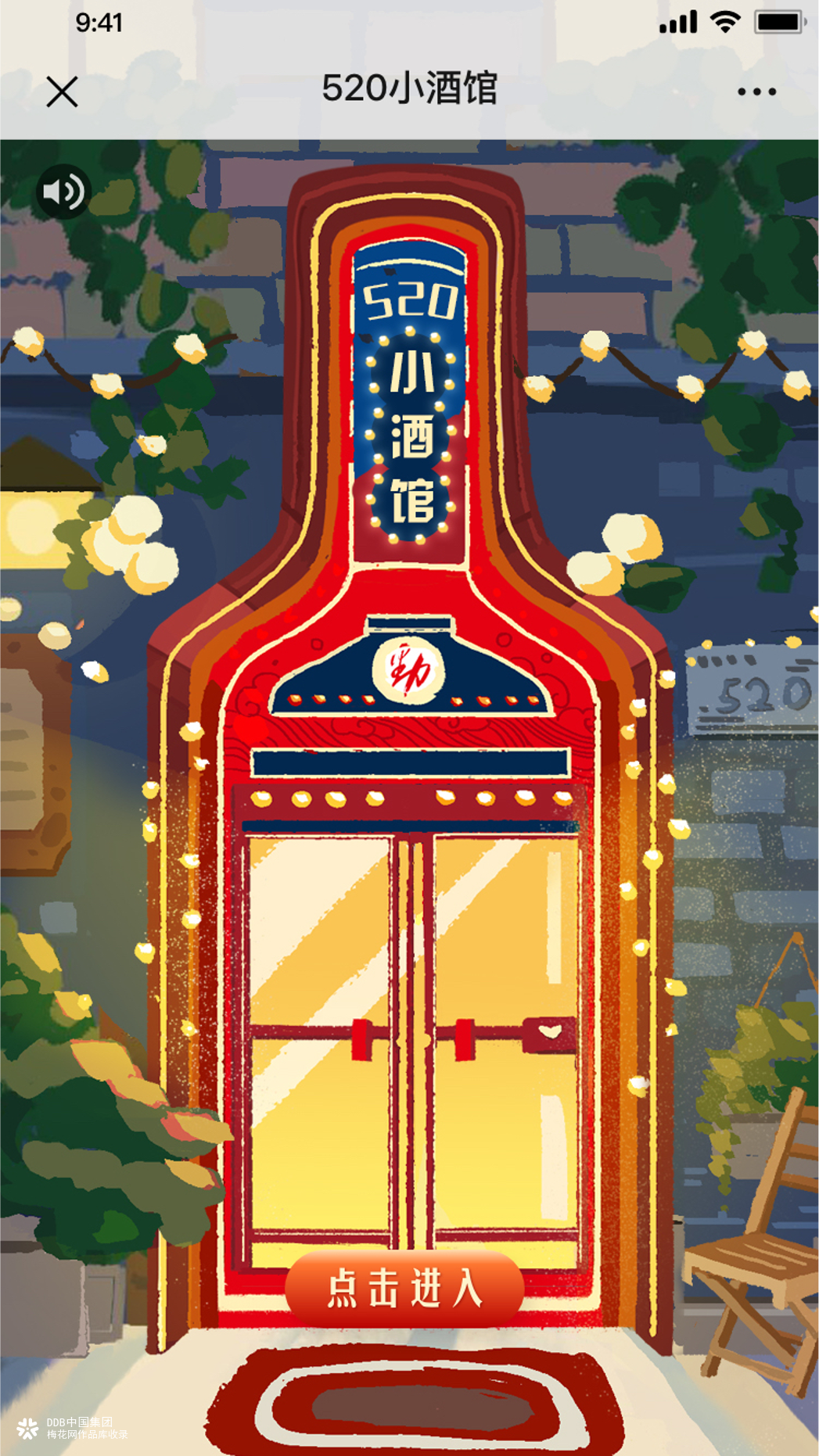Close the 520小酒馆 page
This screenshot has width=819, height=1456.
point(62,91)
